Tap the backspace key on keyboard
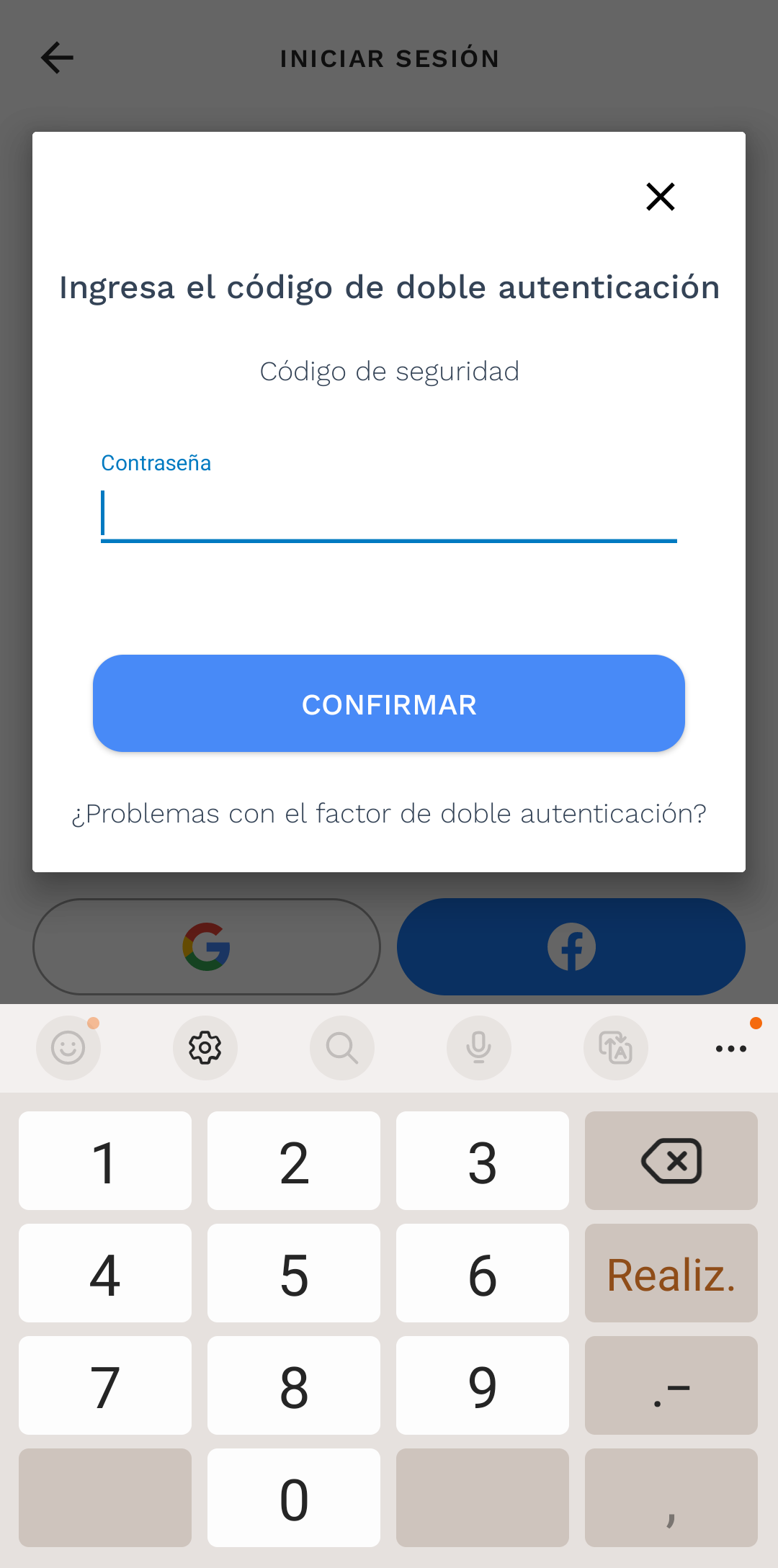Screen dimensions: 778x1568 click(x=671, y=1160)
